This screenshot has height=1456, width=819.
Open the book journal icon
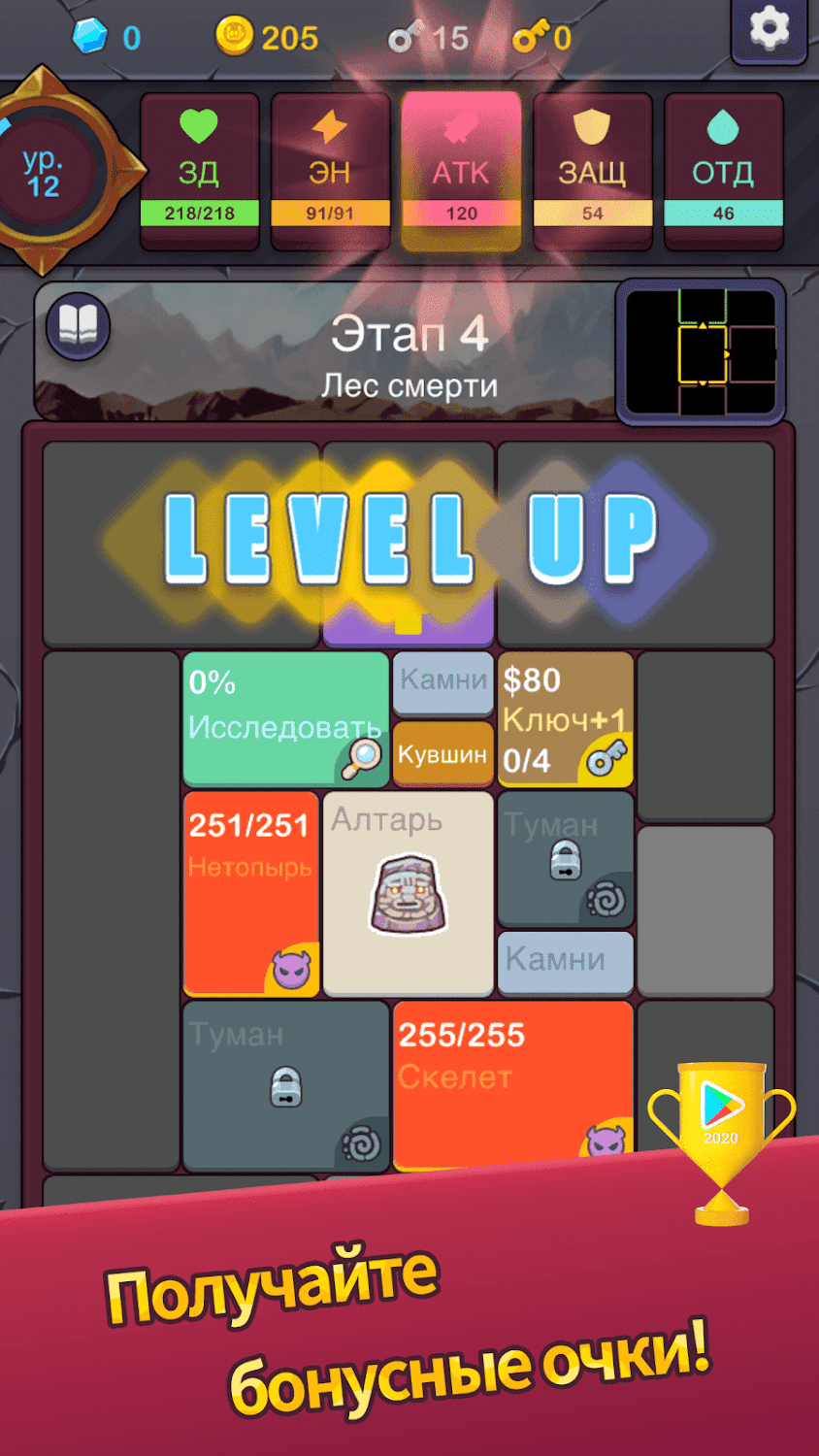click(78, 326)
